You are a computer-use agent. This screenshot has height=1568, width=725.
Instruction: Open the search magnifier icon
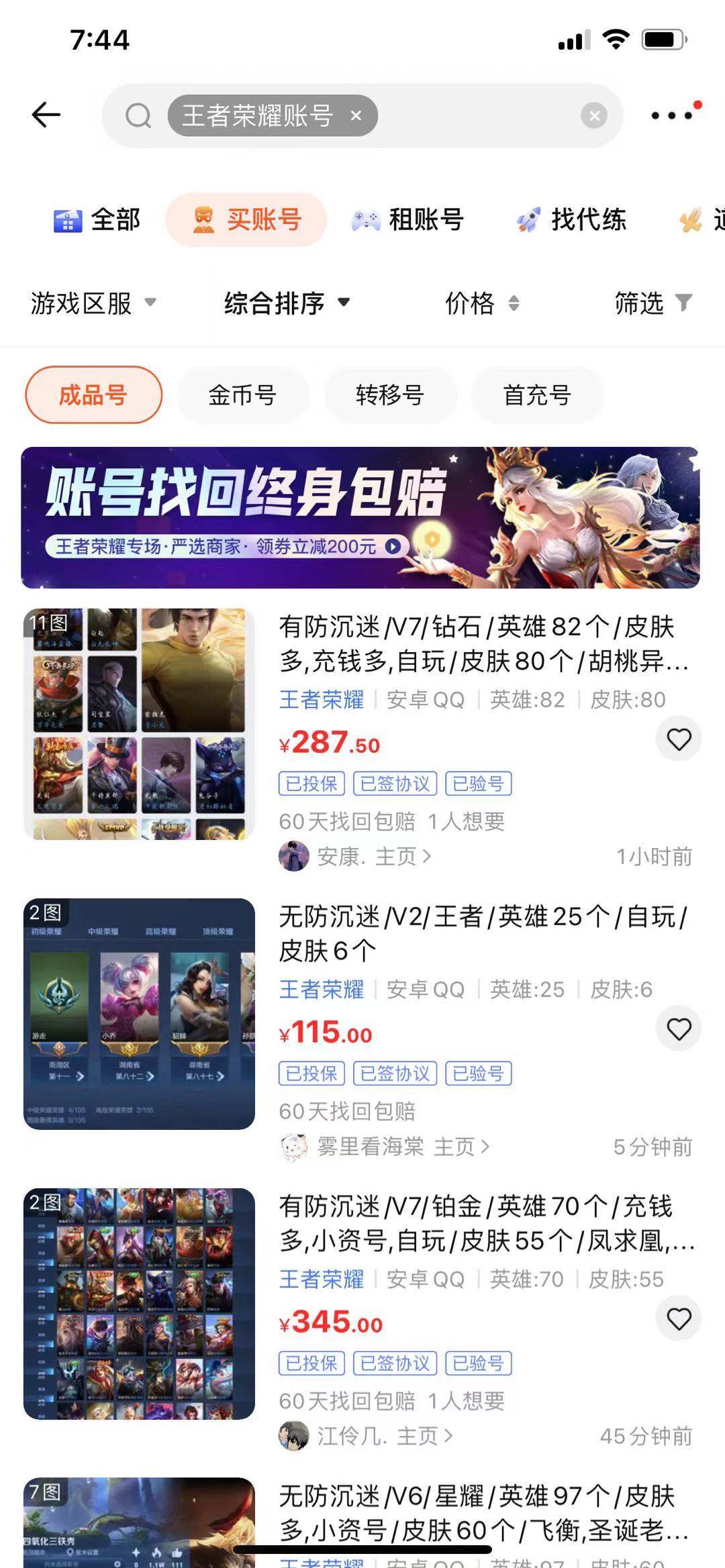[x=138, y=114]
